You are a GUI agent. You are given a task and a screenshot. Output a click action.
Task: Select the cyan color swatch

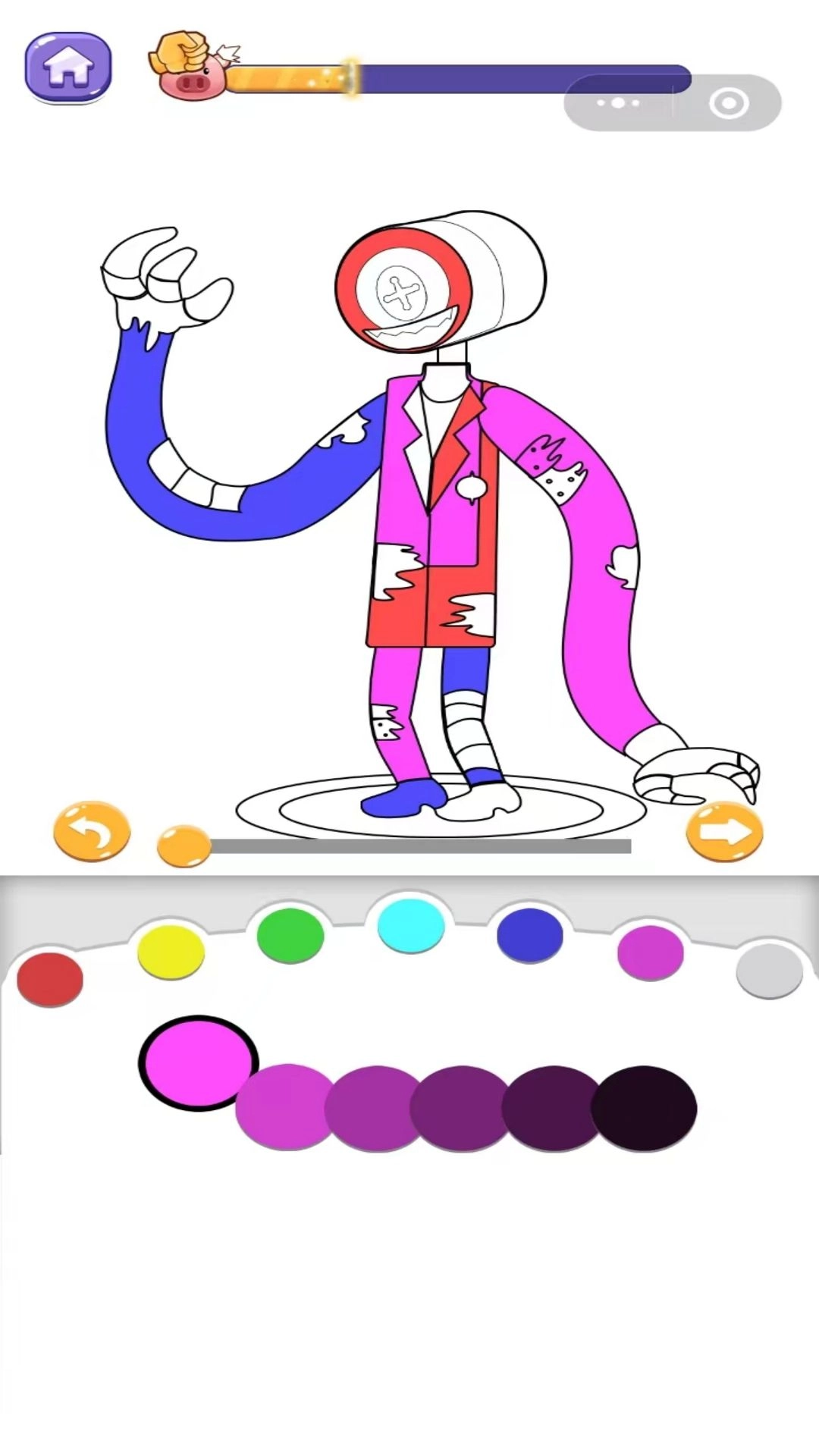411,925
